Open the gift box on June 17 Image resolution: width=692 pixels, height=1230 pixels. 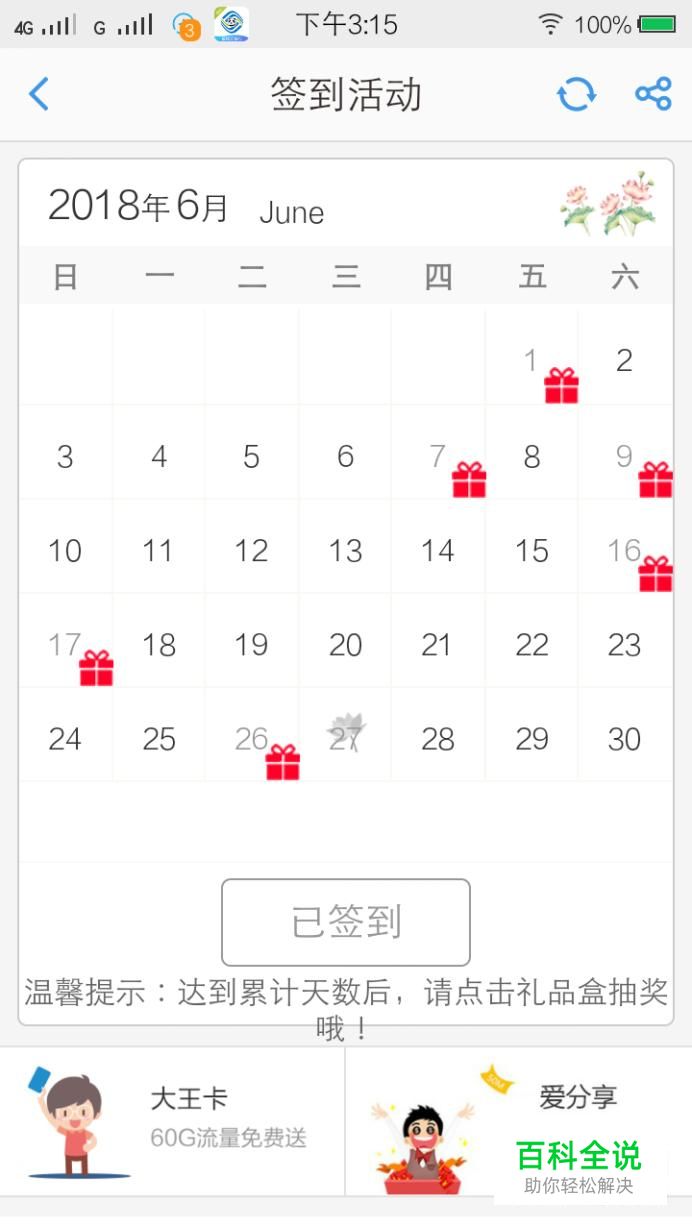click(96, 668)
